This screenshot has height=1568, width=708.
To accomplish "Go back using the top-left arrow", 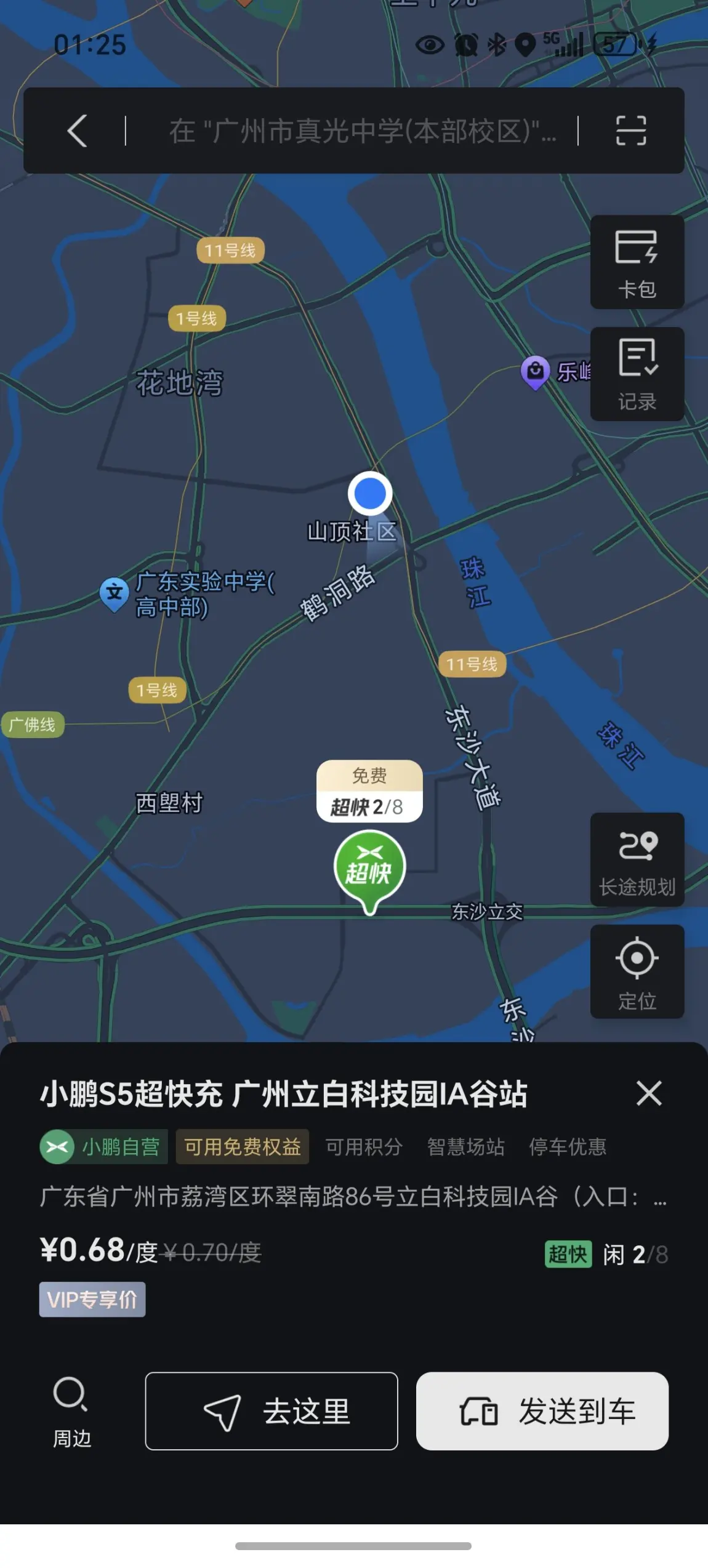I will 77,131.
